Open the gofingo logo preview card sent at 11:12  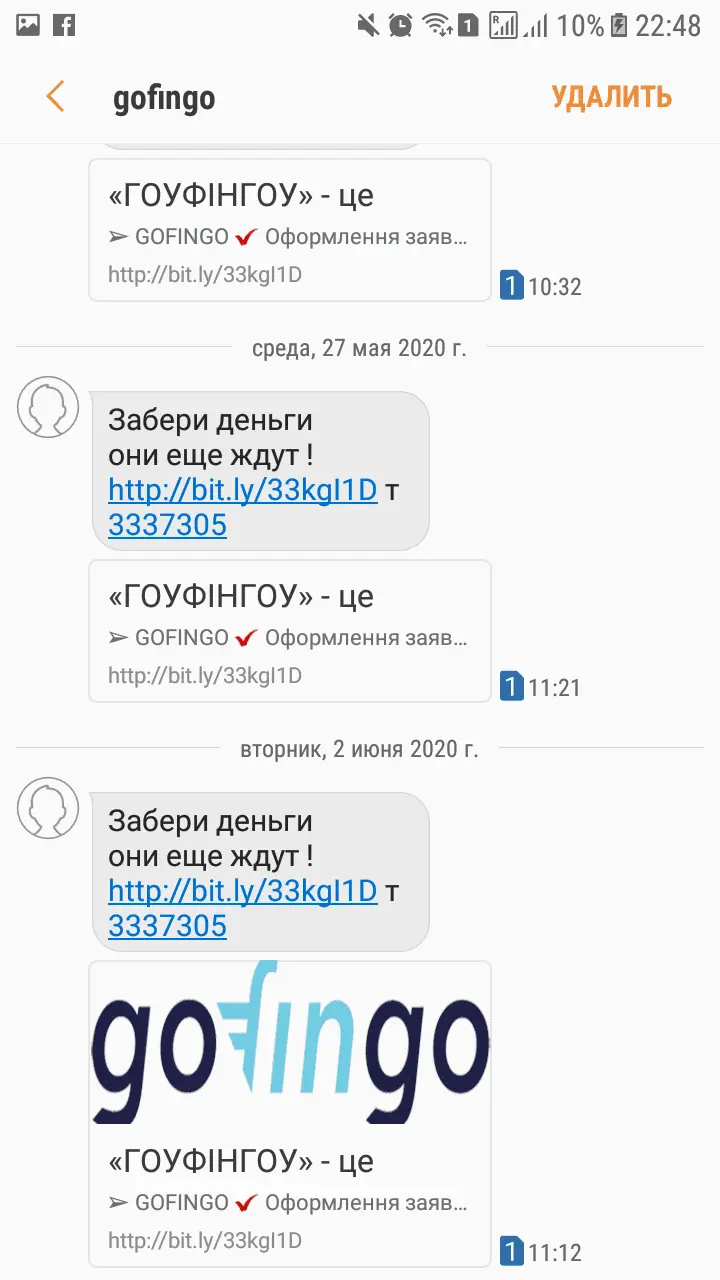tap(290, 1110)
